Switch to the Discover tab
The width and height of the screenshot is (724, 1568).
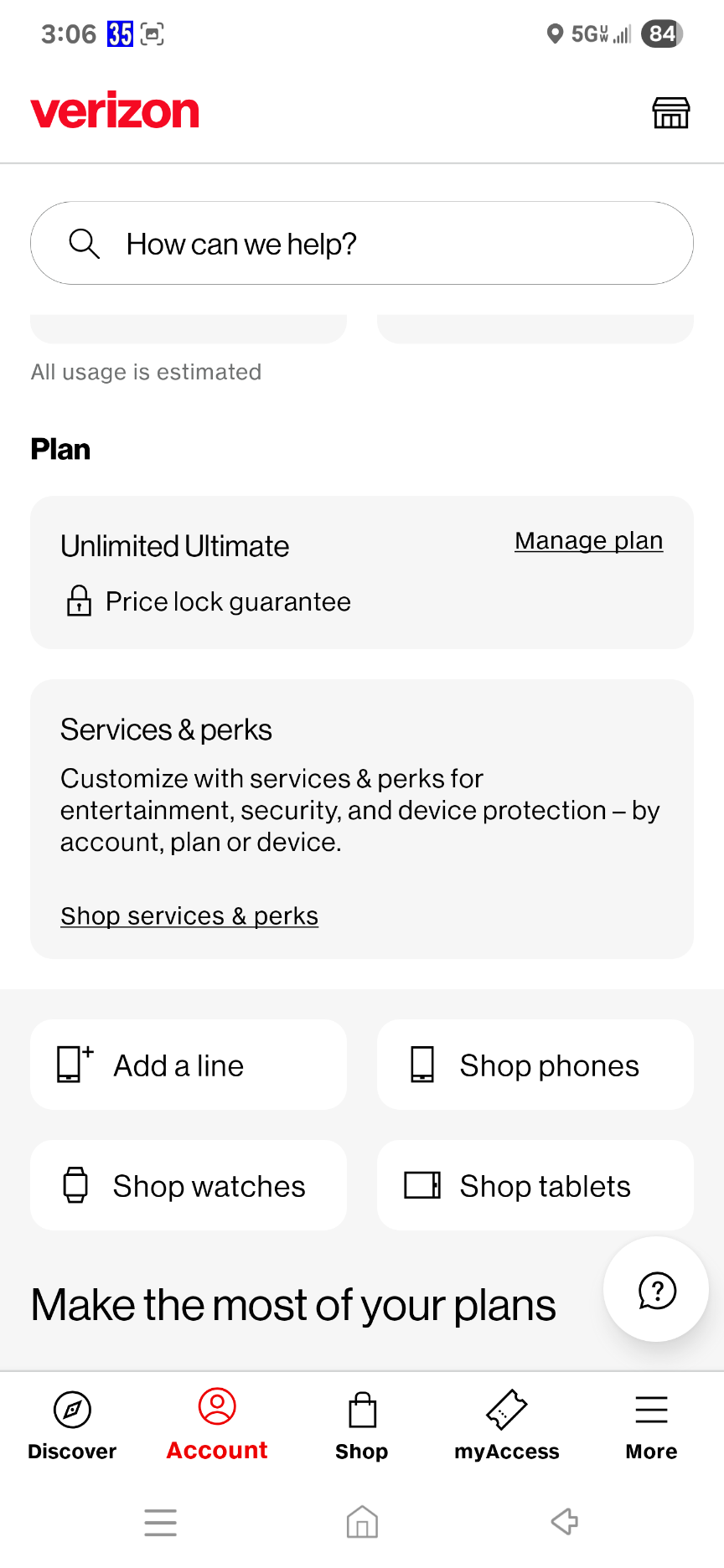(x=72, y=1425)
